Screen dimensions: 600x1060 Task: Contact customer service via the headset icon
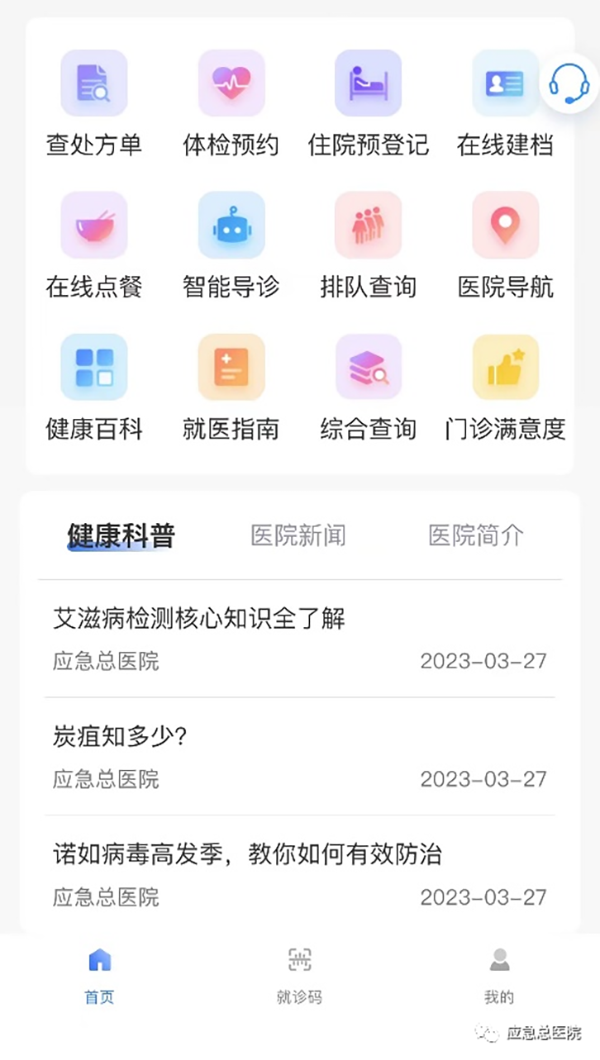point(569,83)
